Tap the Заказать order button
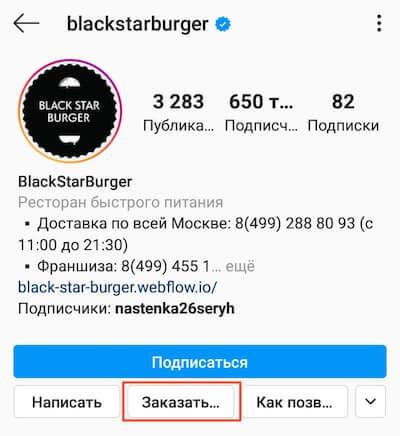Viewport: 400px width, 436px height. coord(181,402)
